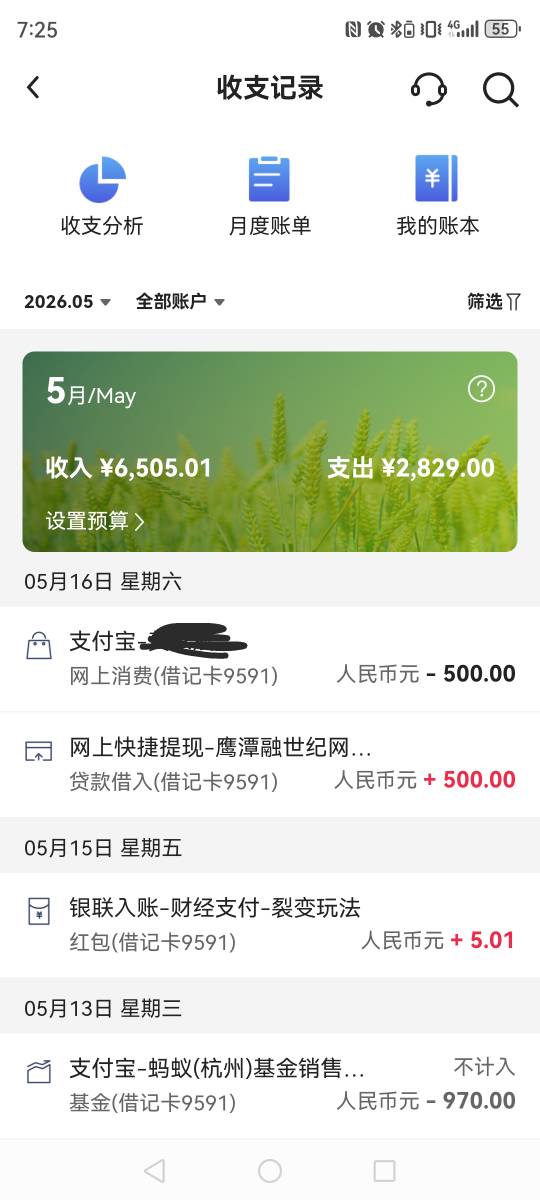Image resolution: width=540 pixels, height=1200 pixels.
Task: Tap the system home button
Action: 270,1170
